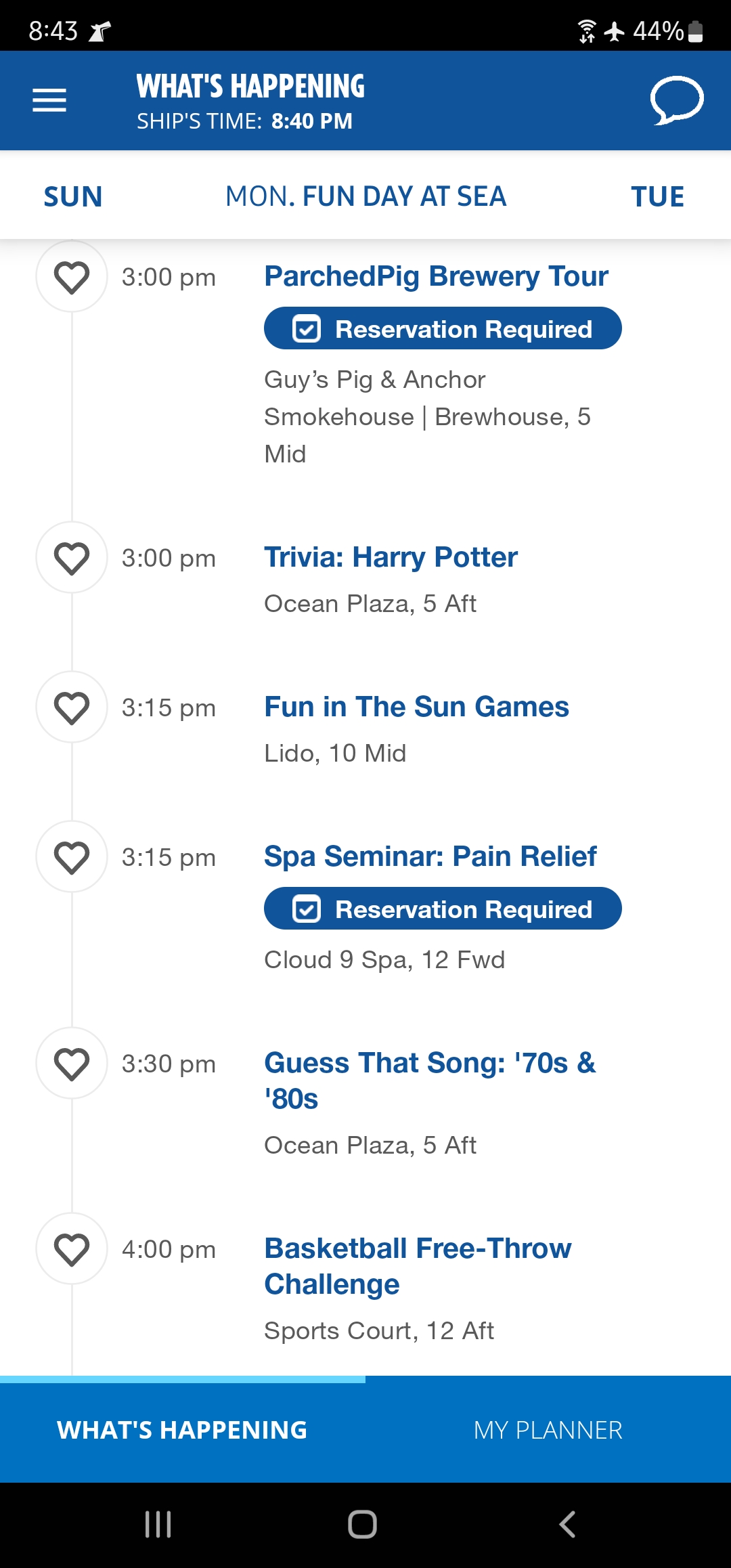
Task: View Fun in The Sun Games details
Action: point(416,707)
